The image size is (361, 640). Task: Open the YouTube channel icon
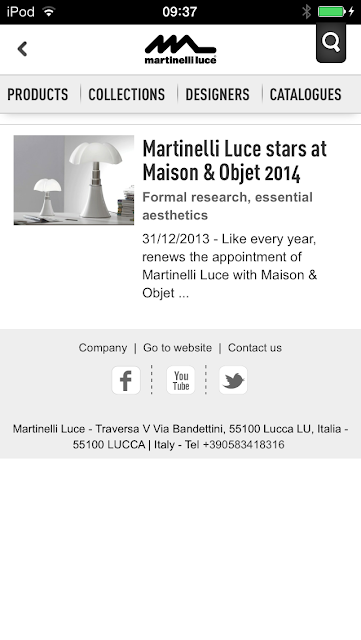click(x=180, y=380)
